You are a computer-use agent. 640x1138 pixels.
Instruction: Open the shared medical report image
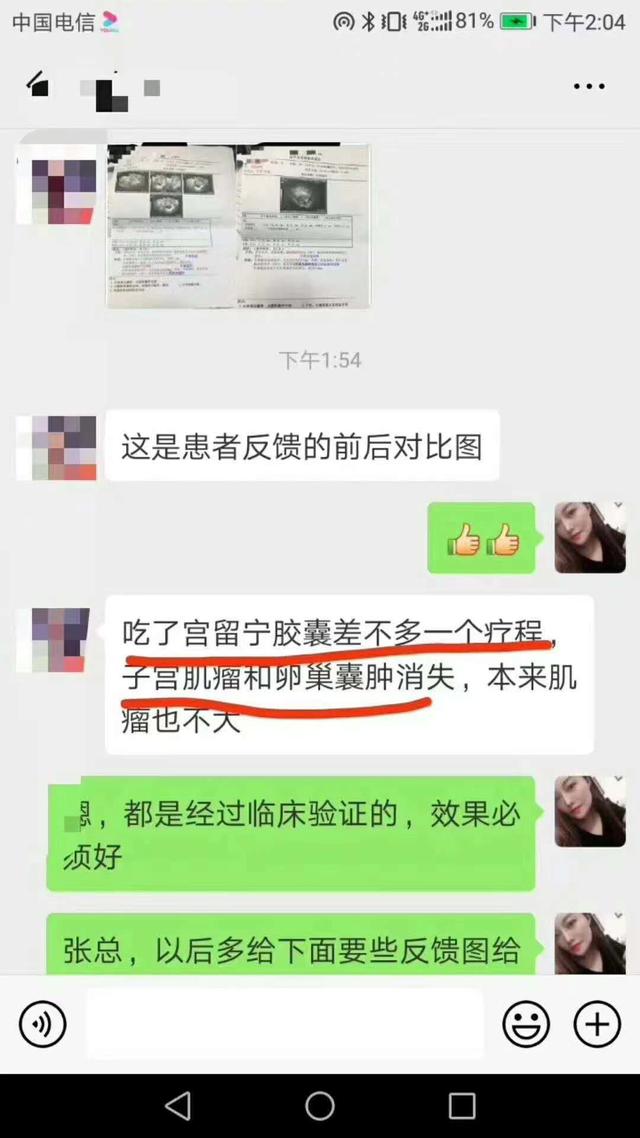[x=238, y=226]
